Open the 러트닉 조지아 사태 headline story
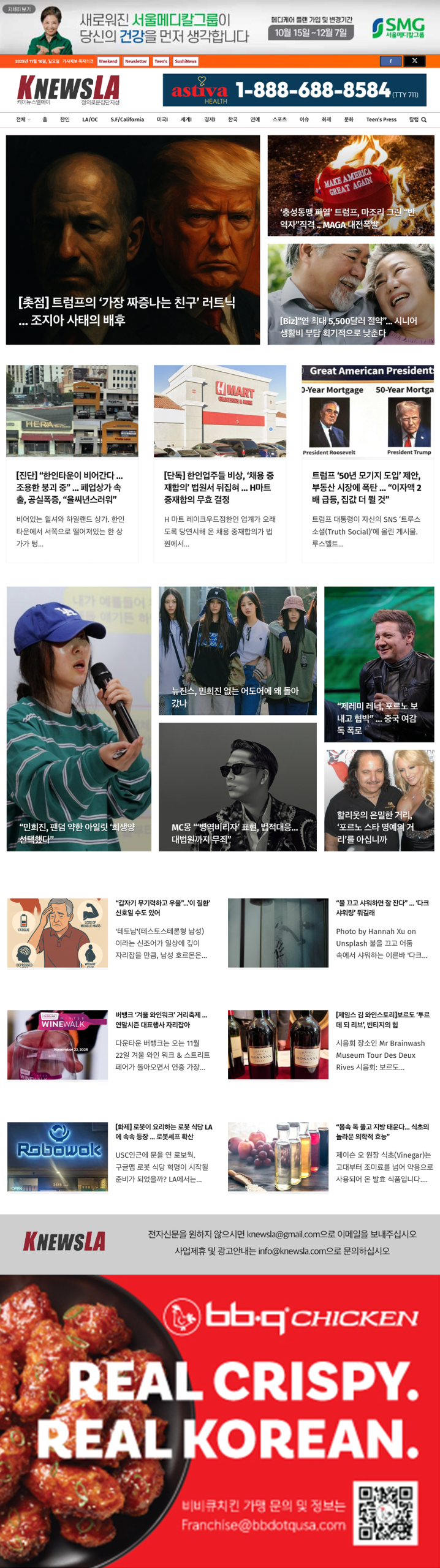 [127, 311]
